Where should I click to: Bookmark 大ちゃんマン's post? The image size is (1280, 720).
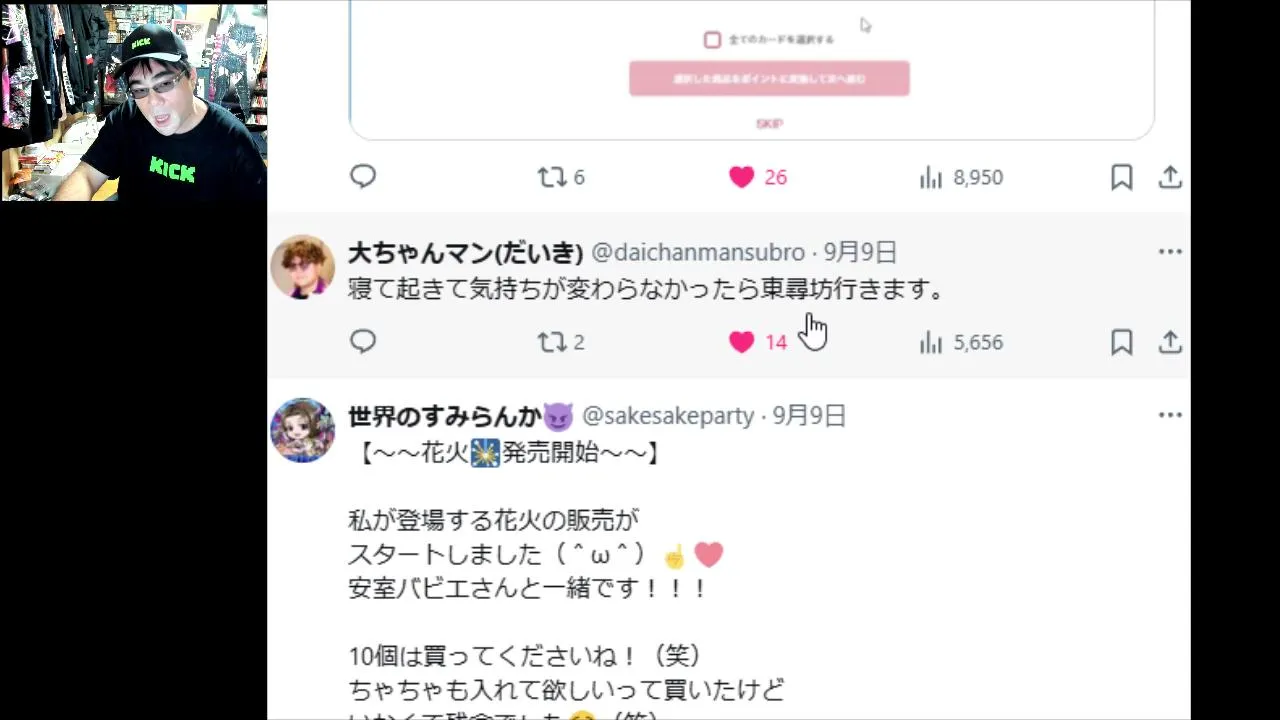click(1121, 342)
